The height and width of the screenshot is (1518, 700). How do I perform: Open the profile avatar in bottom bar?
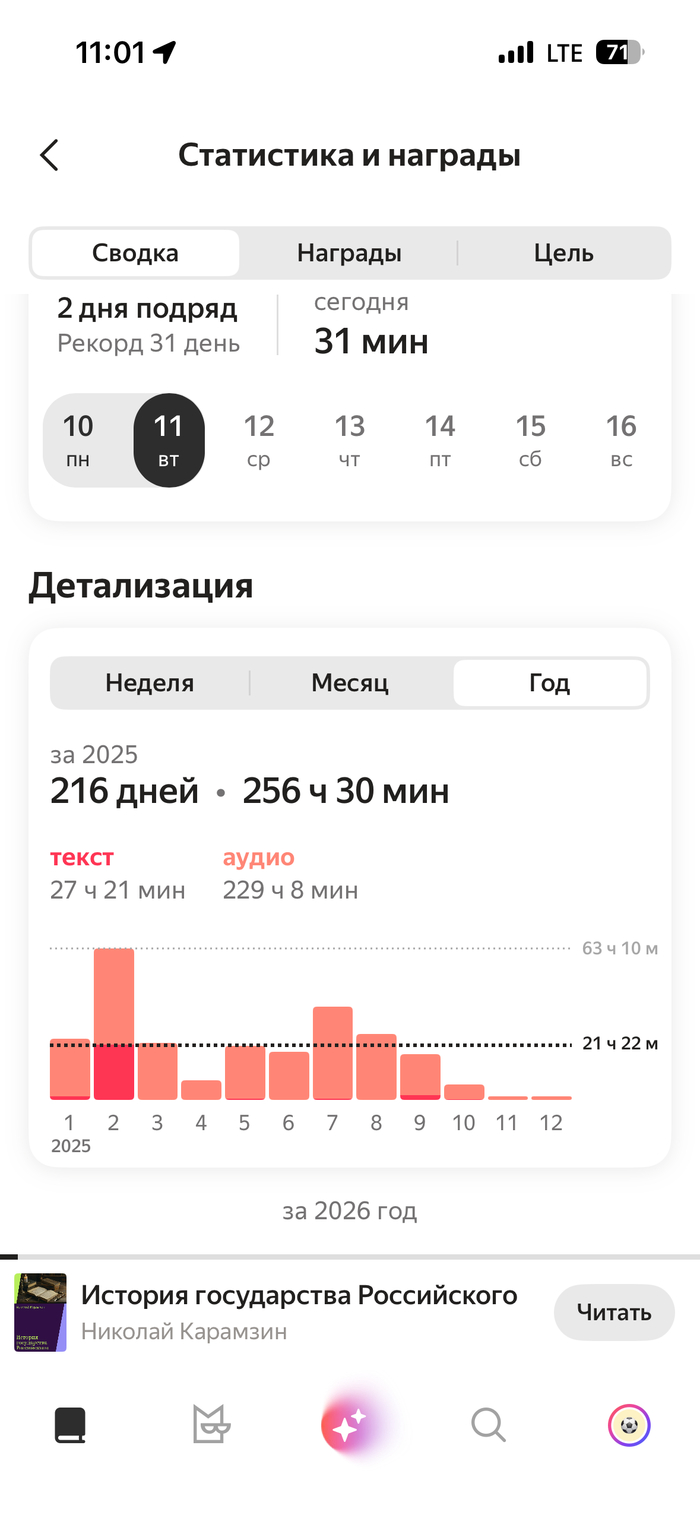(629, 1425)
